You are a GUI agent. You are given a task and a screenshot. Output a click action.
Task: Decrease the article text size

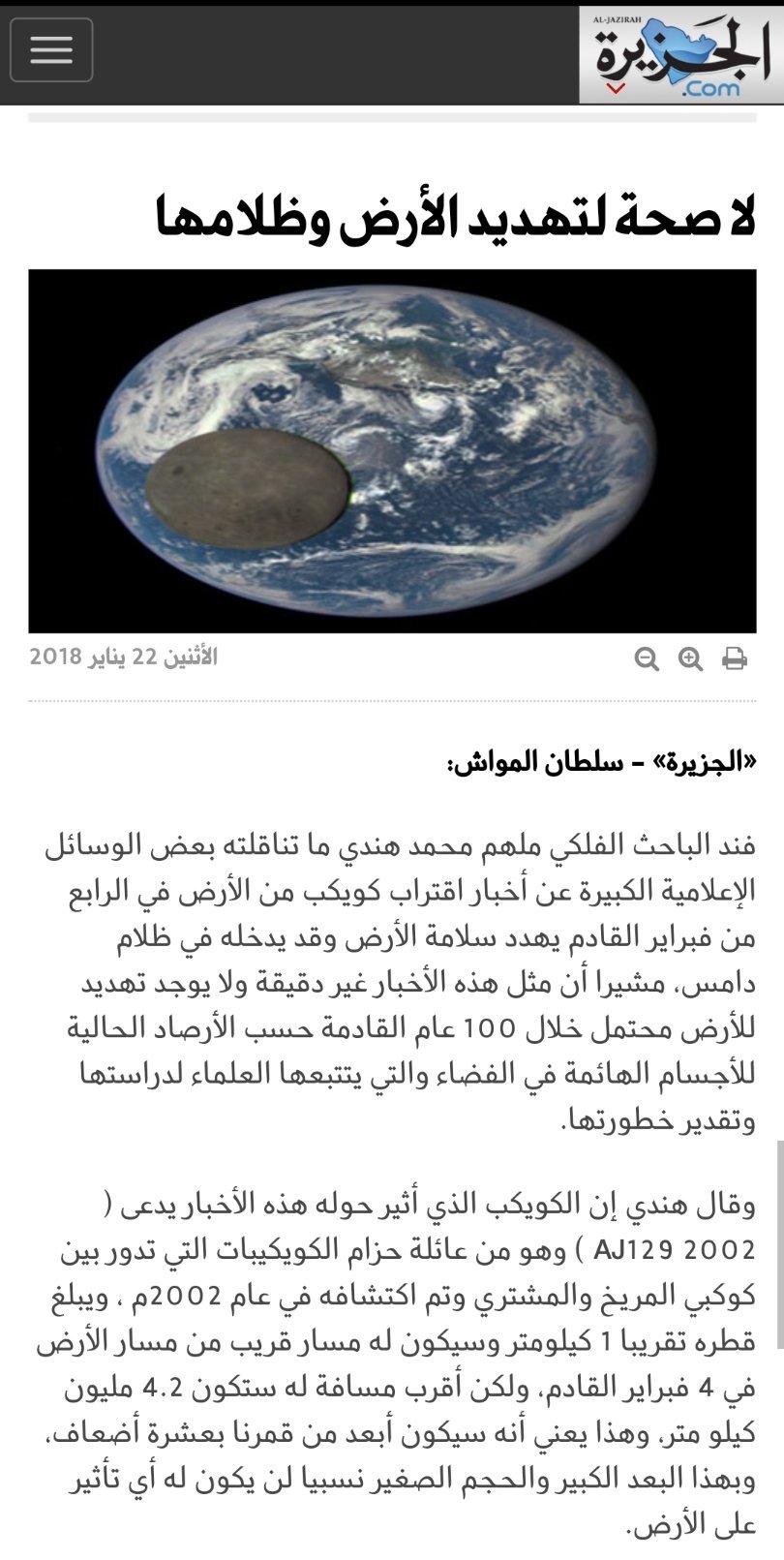647,659
